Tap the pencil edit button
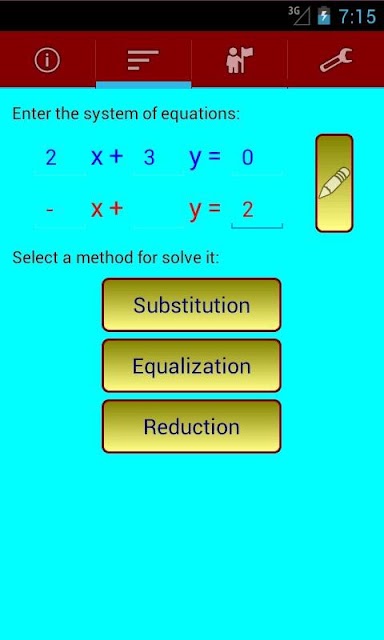The height and width of the screenshot is (640, 384). [x=334, y=183]
